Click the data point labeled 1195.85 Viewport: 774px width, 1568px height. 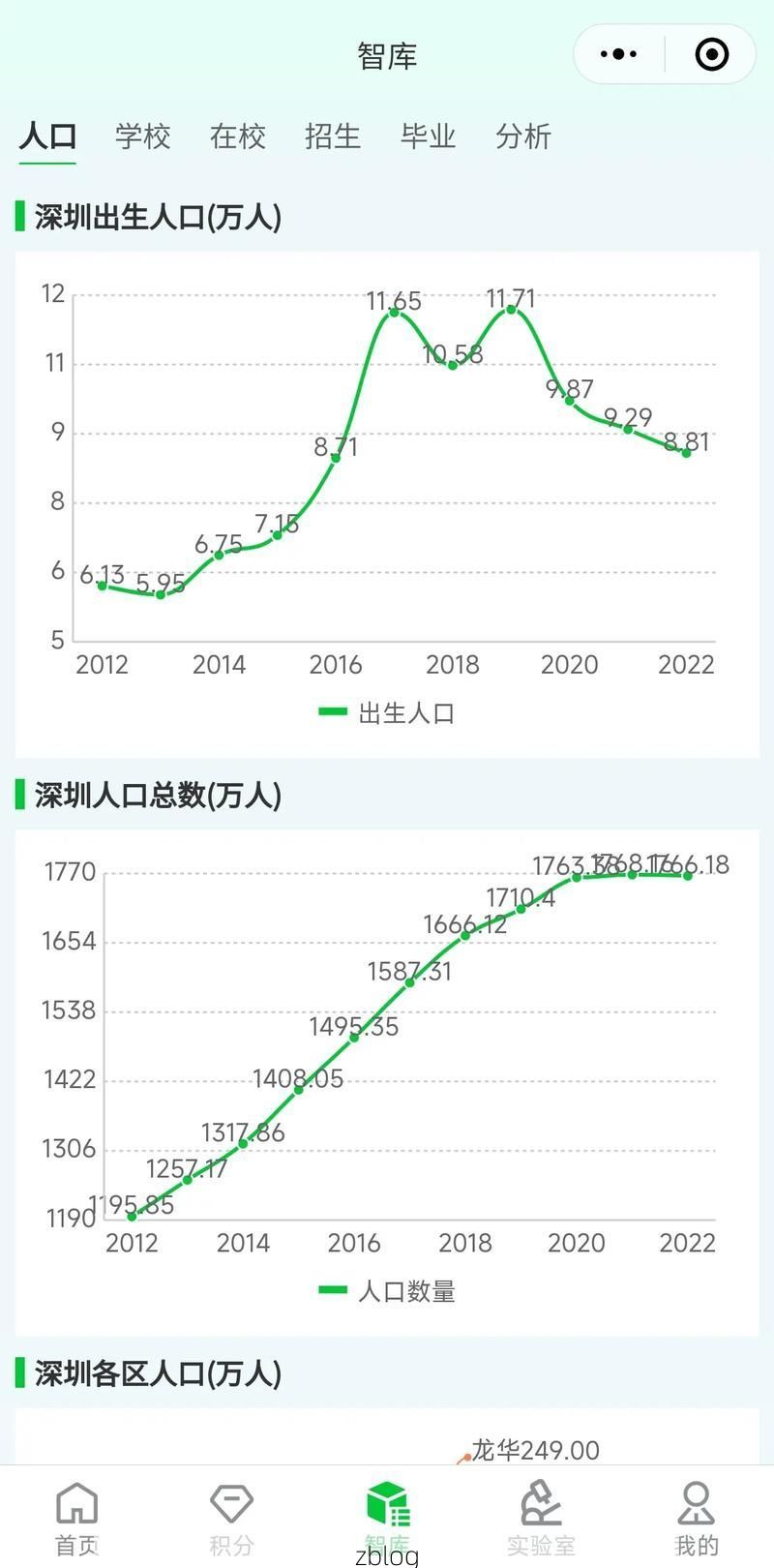133,1218
